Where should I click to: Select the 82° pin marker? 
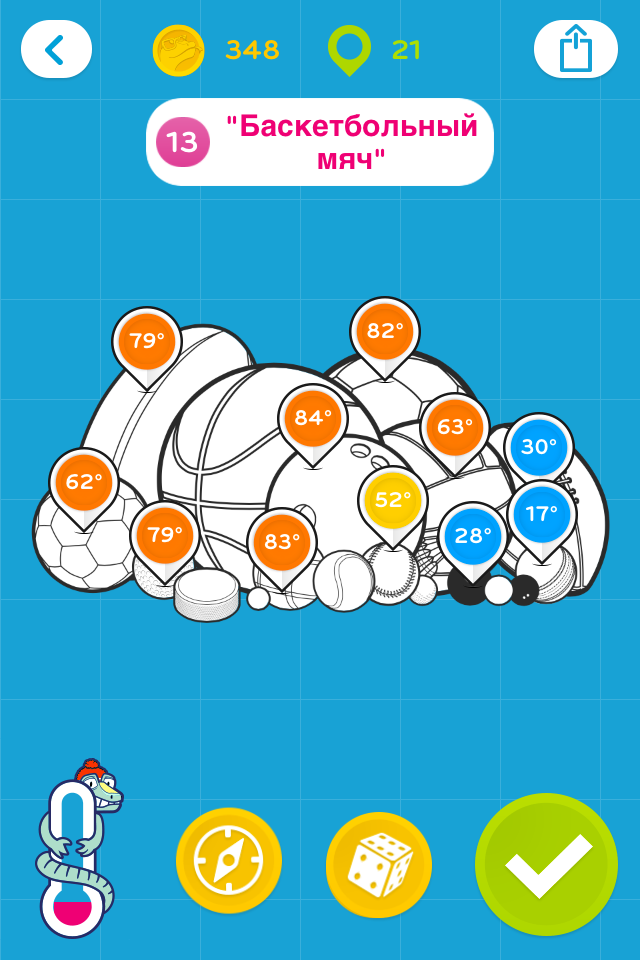(x=385, y=331)
